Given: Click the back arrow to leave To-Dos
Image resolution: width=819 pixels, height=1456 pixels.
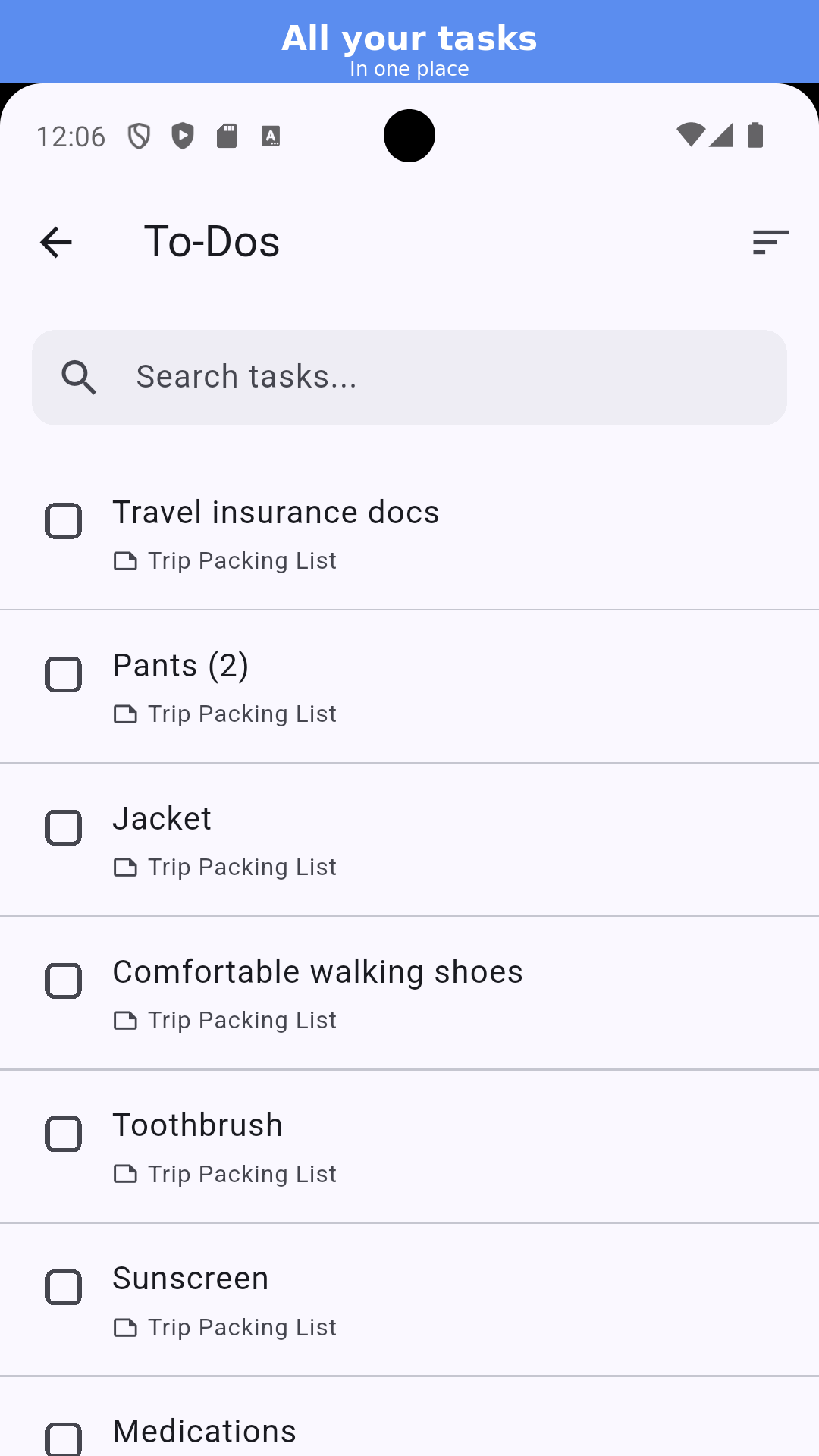Looking at the screenshot, I should click(x=55, y=242).
